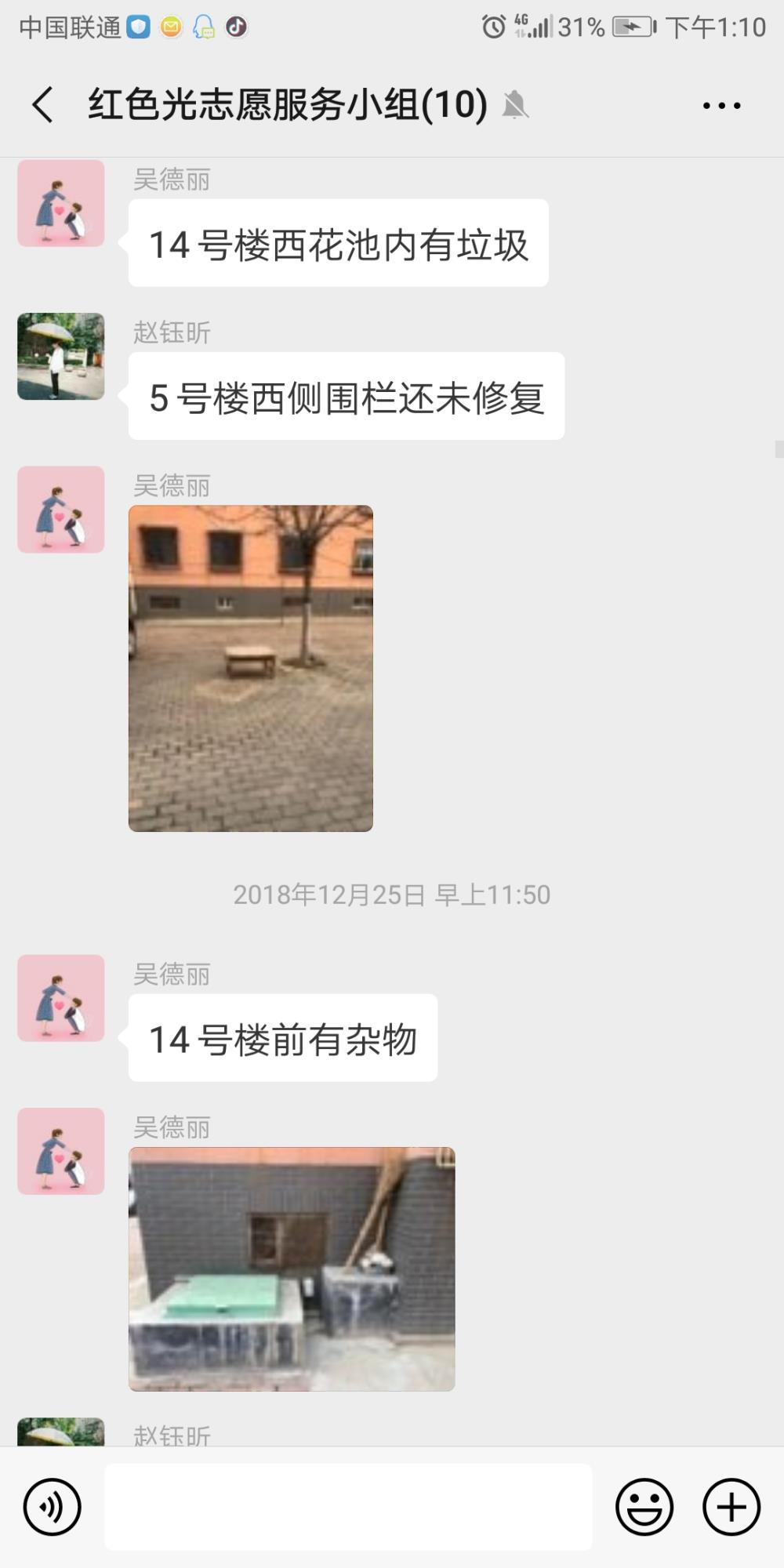This screenshot has width=784, height=1568.
Task: Open the plus attachment menu
Action: click(x=731, y=1507)
